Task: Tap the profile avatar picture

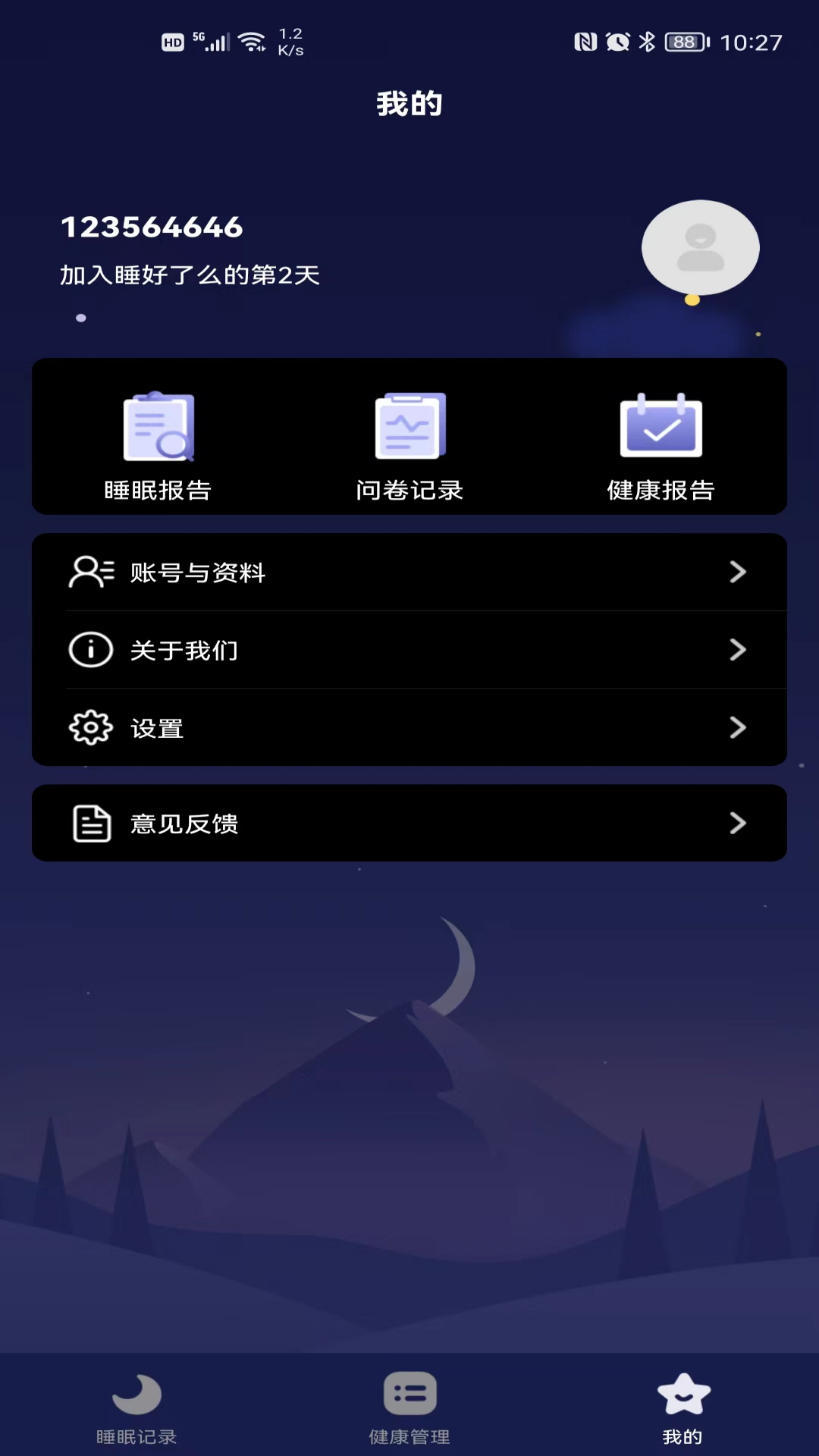Action: click(700, 248)
